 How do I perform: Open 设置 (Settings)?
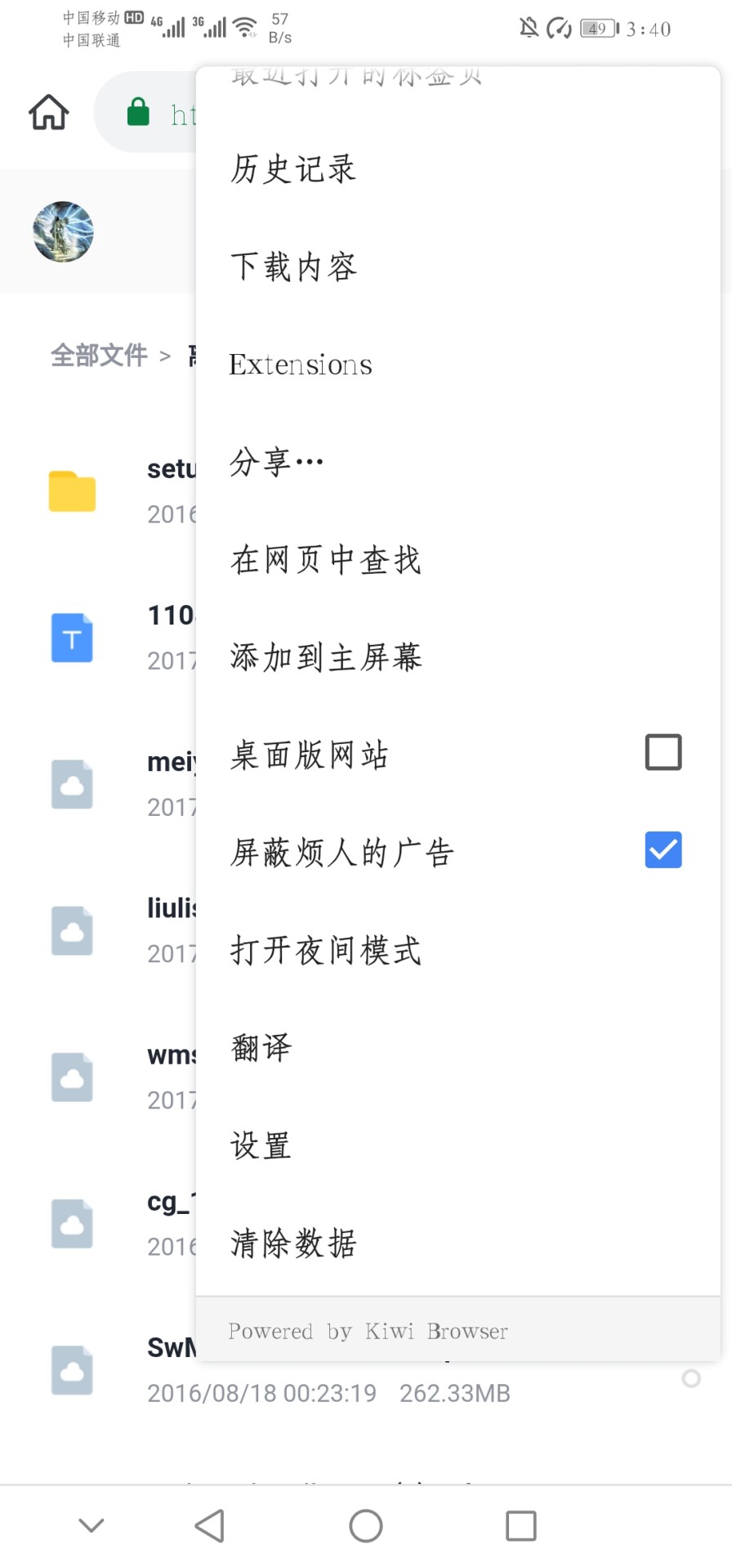point(261,1145)
